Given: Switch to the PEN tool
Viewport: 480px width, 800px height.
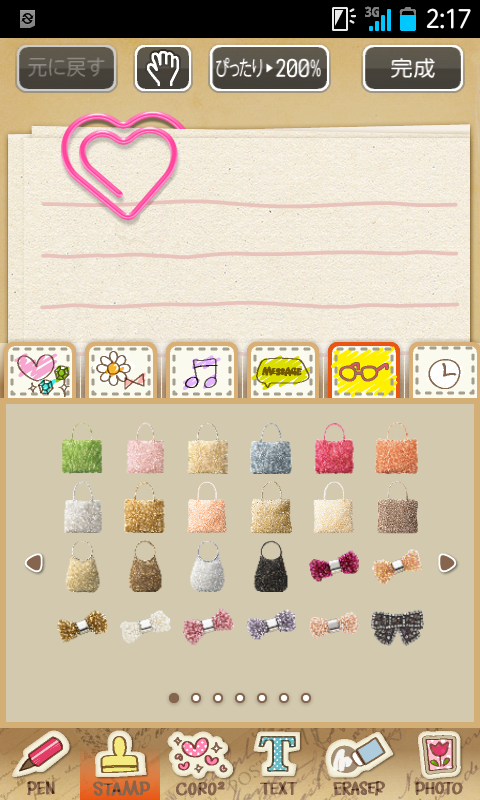Looking at the screenshot, I should tap(40, 764).
